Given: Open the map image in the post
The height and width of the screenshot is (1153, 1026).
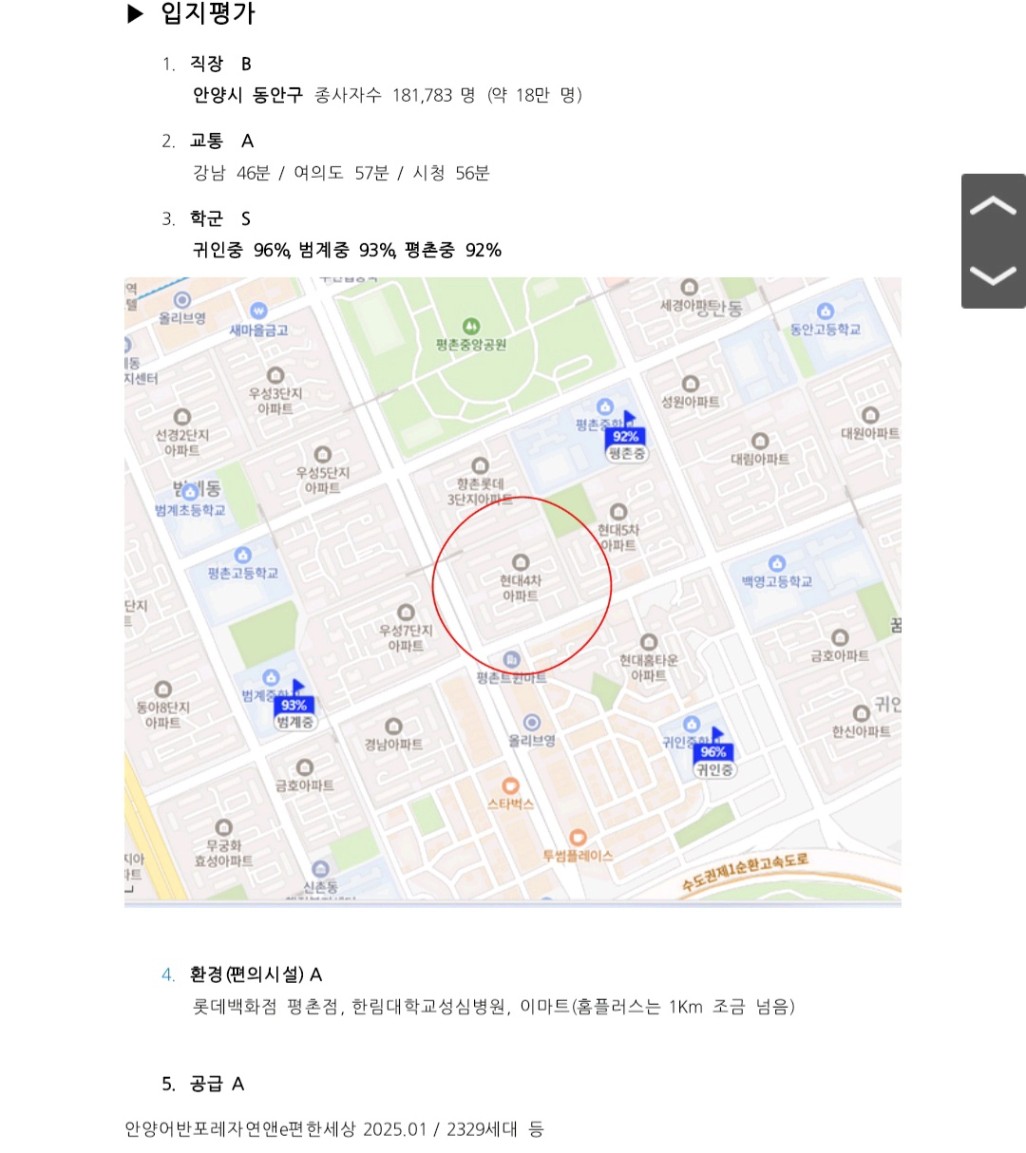Looking at the screenshot, I should click(x=512, y=592).
